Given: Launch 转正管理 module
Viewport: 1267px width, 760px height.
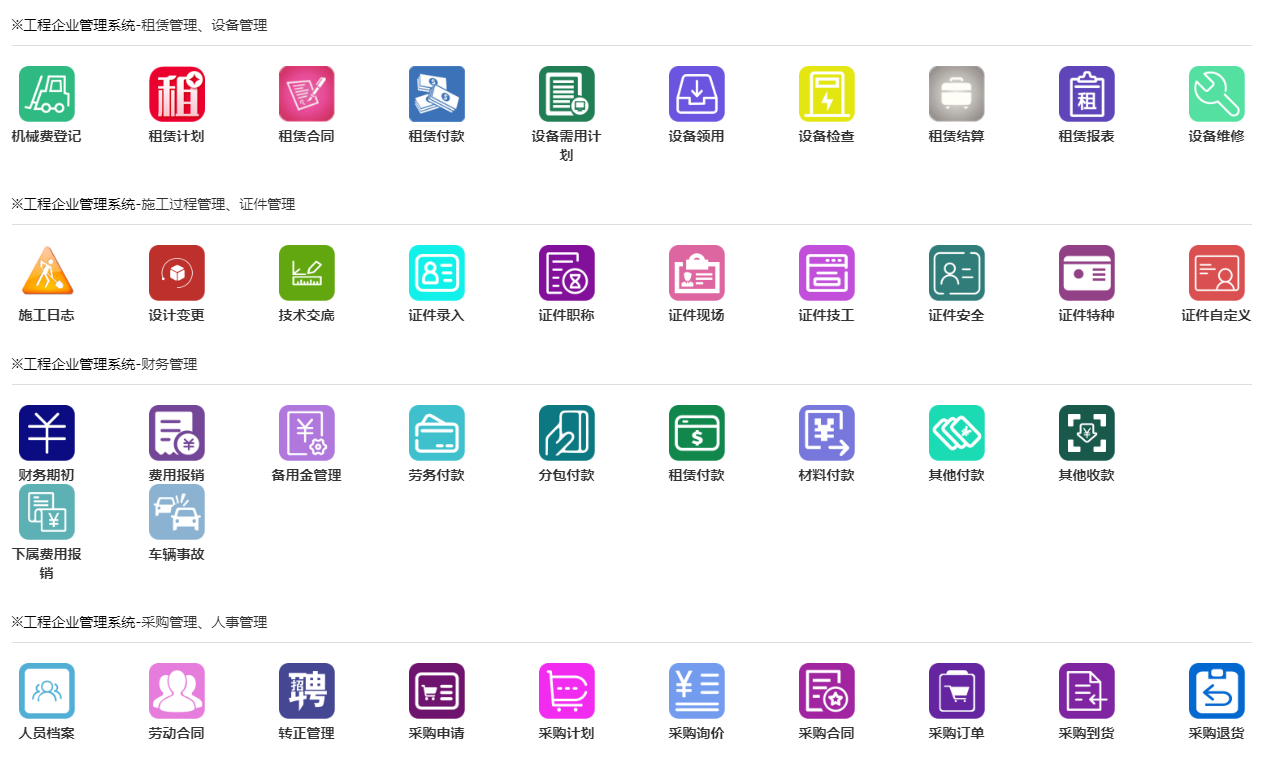Looking at the screenshot, I should click(306, 691).
